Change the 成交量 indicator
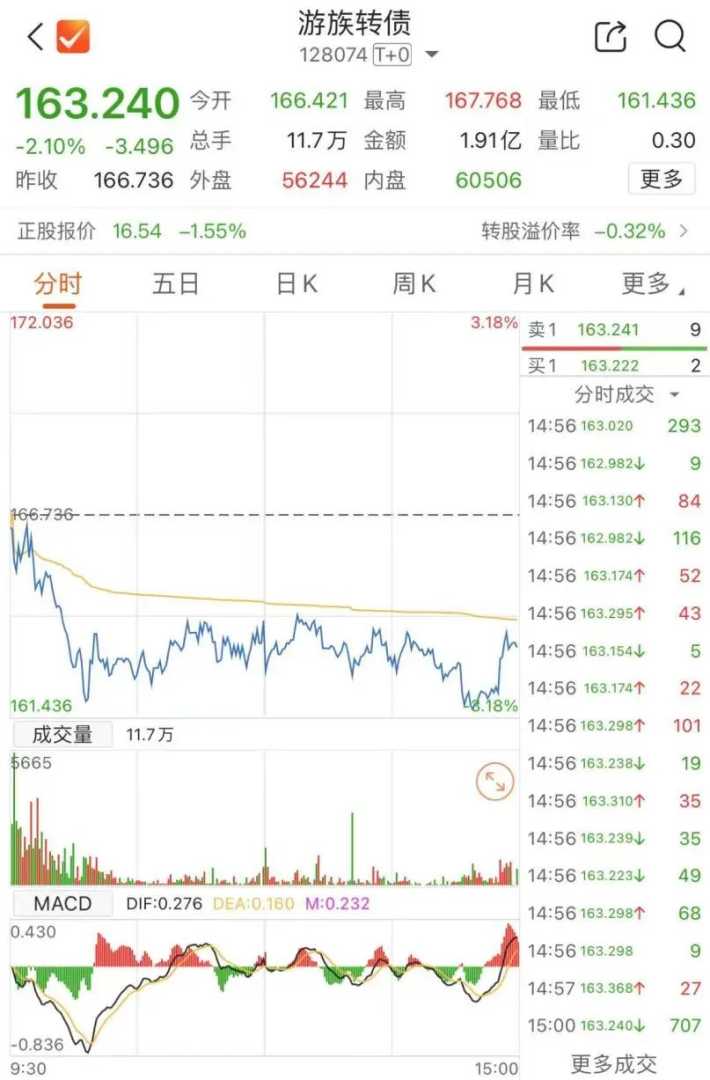Image resolution: width=710 pixels, height=1080 pixels. [x=62, y=735]
